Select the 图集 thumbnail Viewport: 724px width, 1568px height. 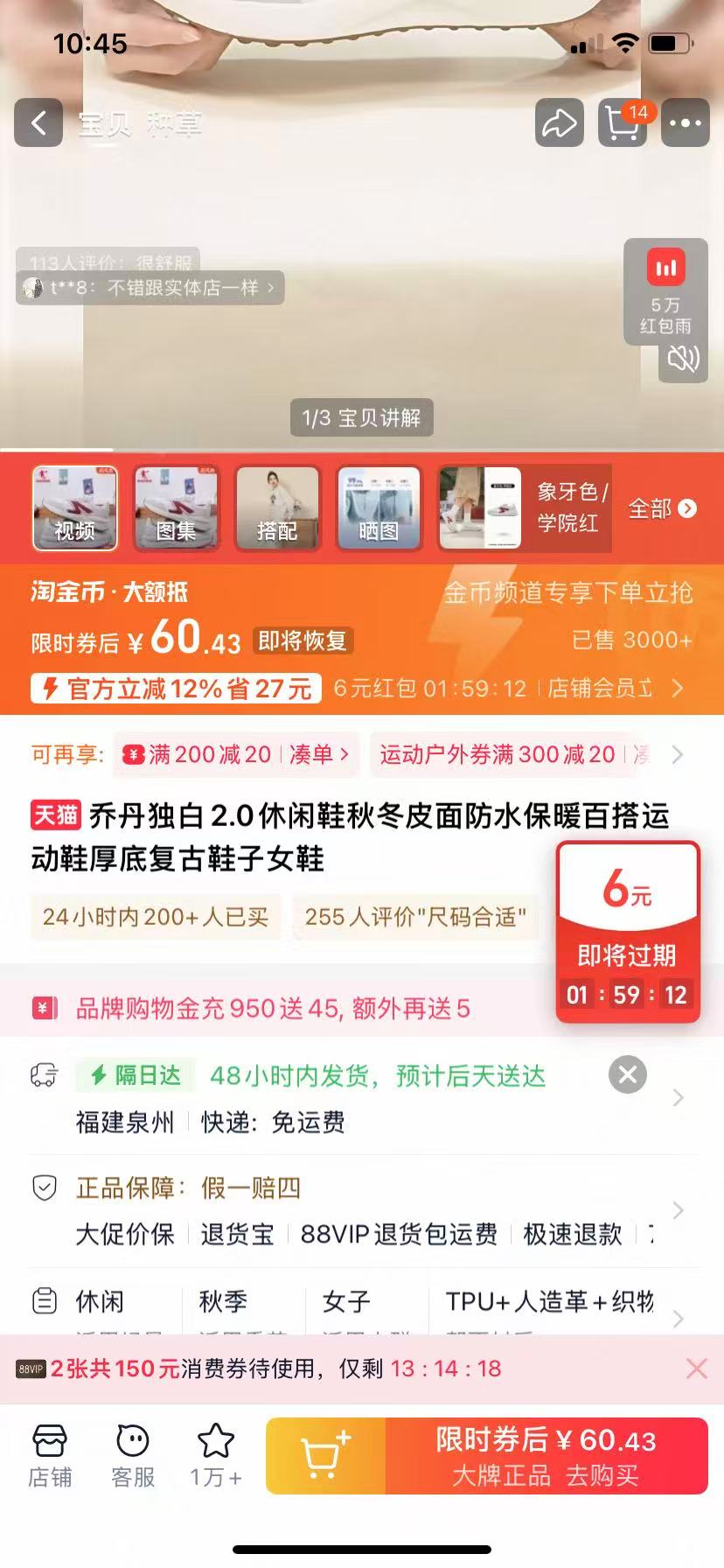(176, 508)
